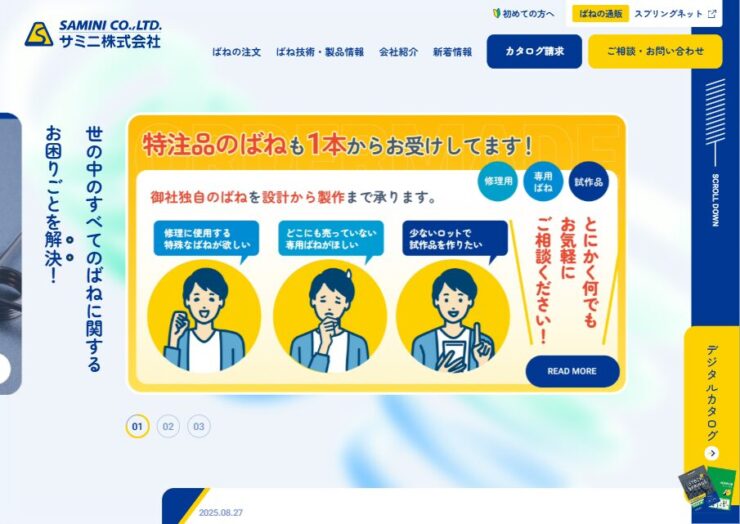The image size is (740, 524).
Task: Open the 初めての方へ link
Action: (x=523, y=14)
